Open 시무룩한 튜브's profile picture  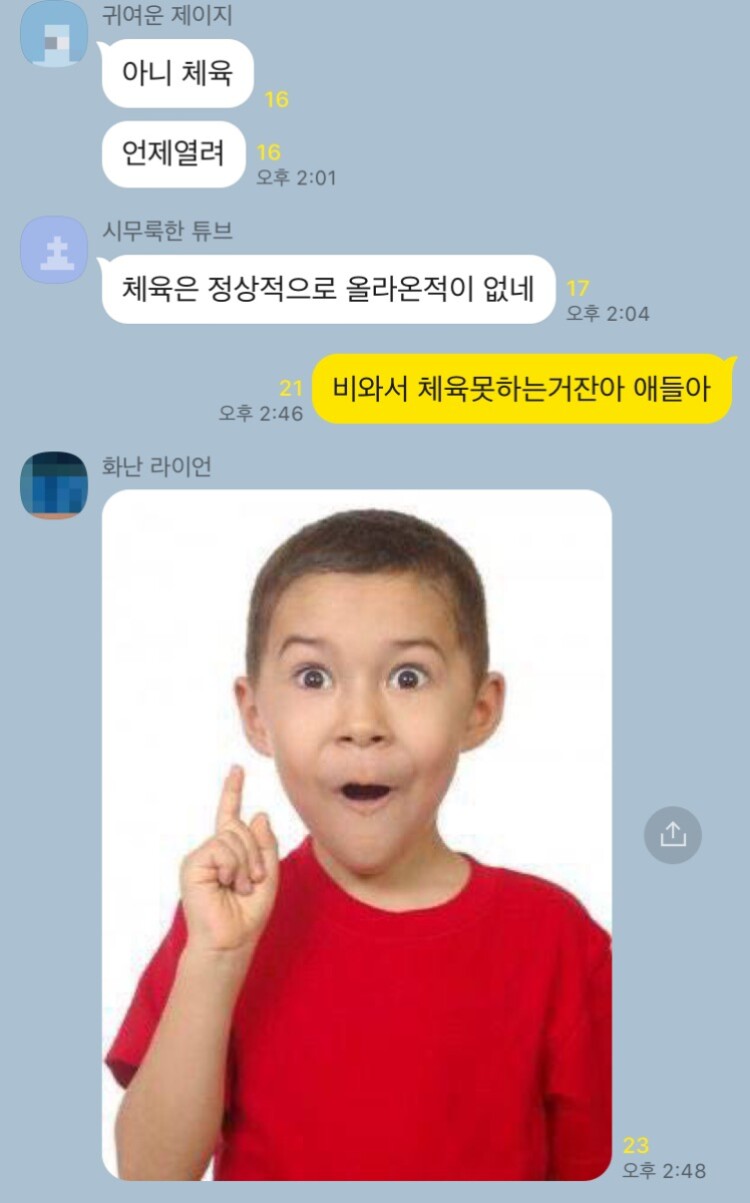[54, 250]
